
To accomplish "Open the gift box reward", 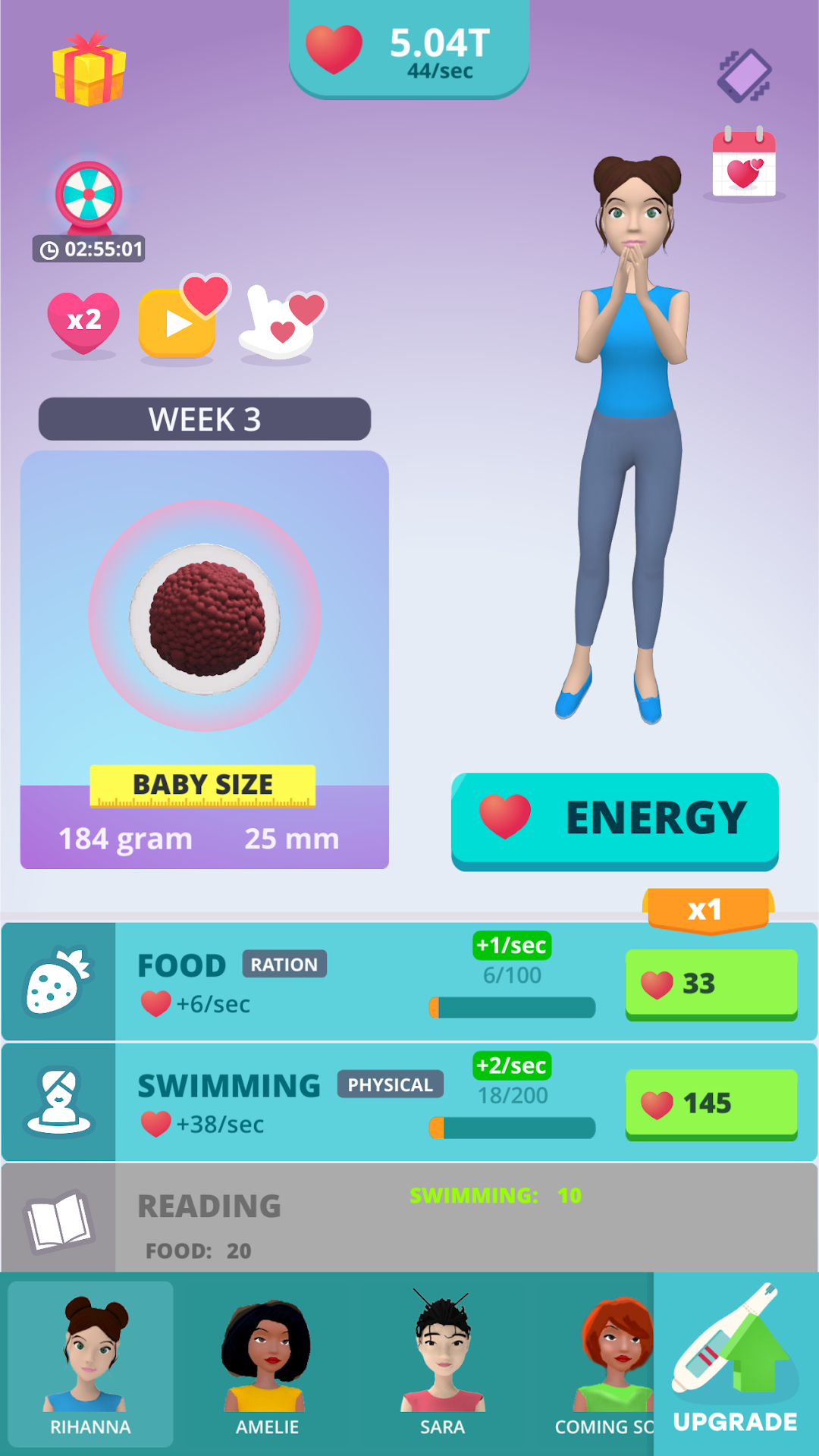I will point(89,71).
